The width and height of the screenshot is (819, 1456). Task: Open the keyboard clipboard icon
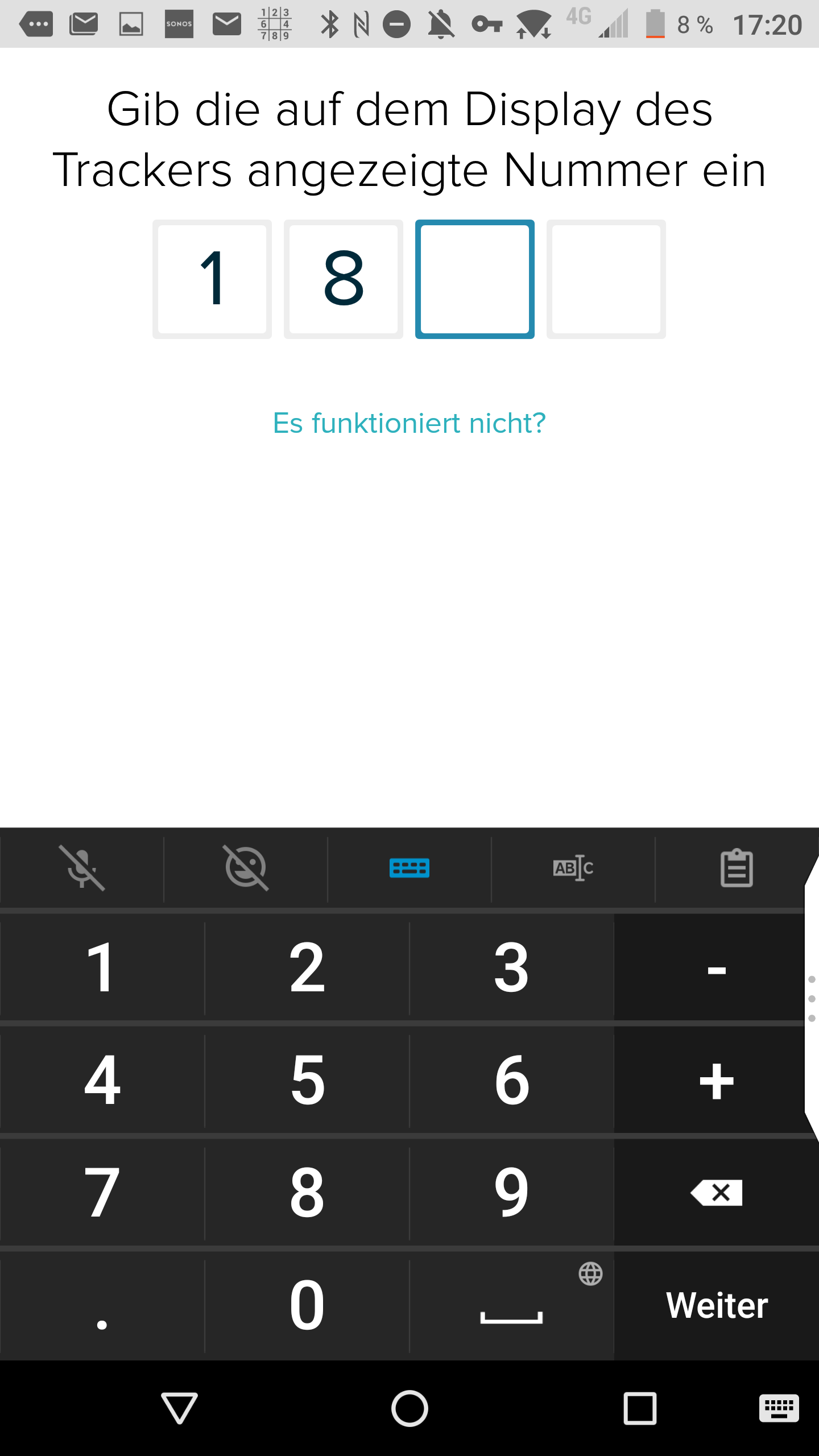point(737,868)
